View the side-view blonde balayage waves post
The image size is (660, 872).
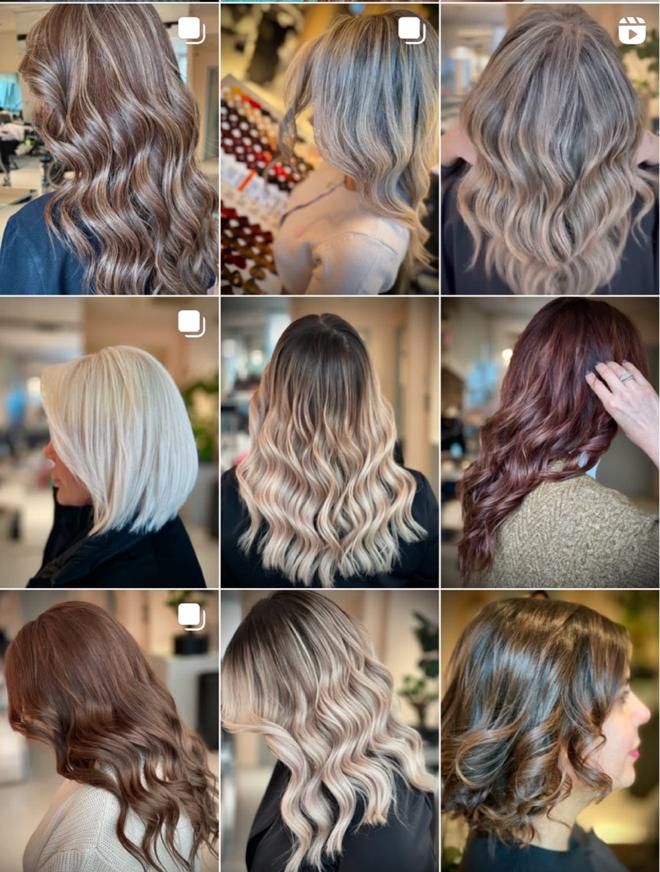pos(329,732)
